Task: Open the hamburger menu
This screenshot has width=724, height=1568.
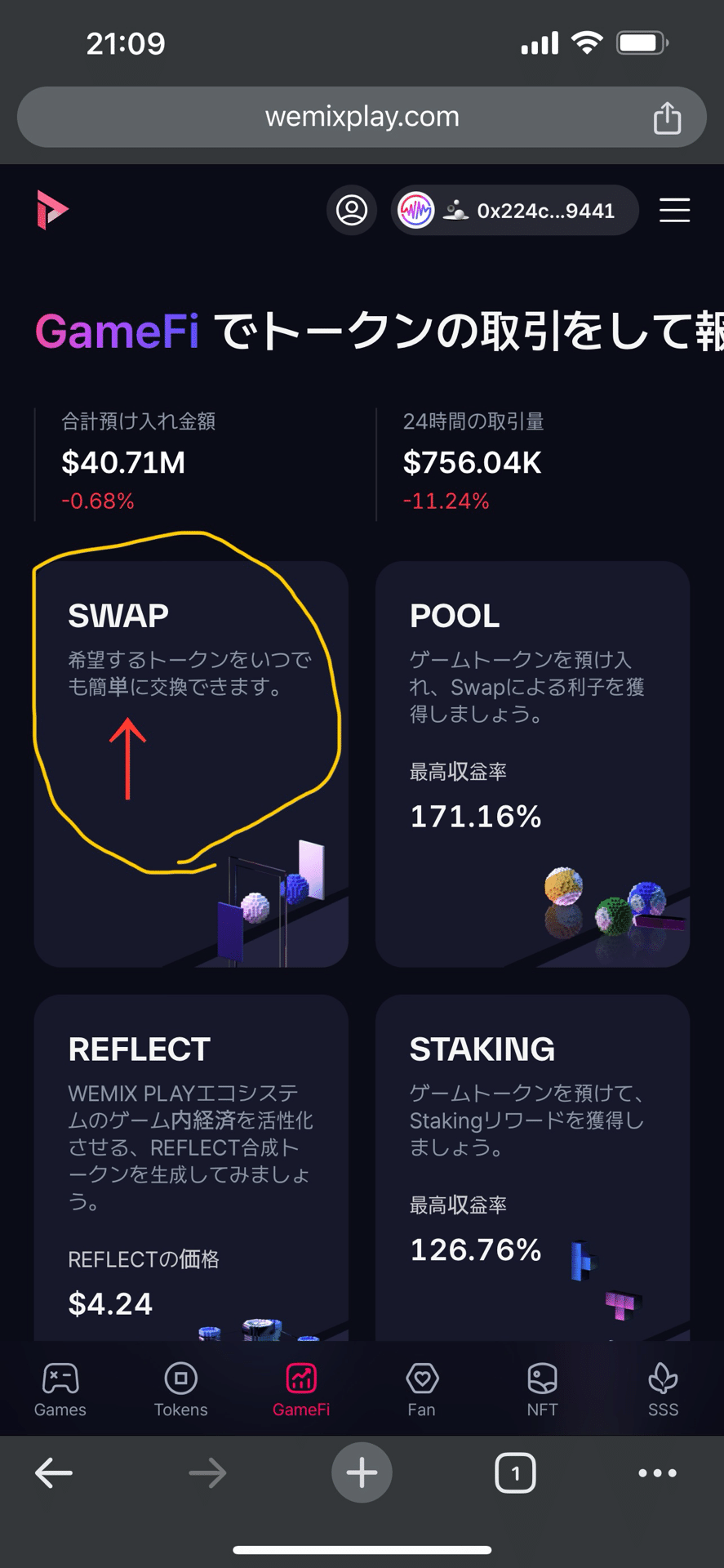Action: 674,211
